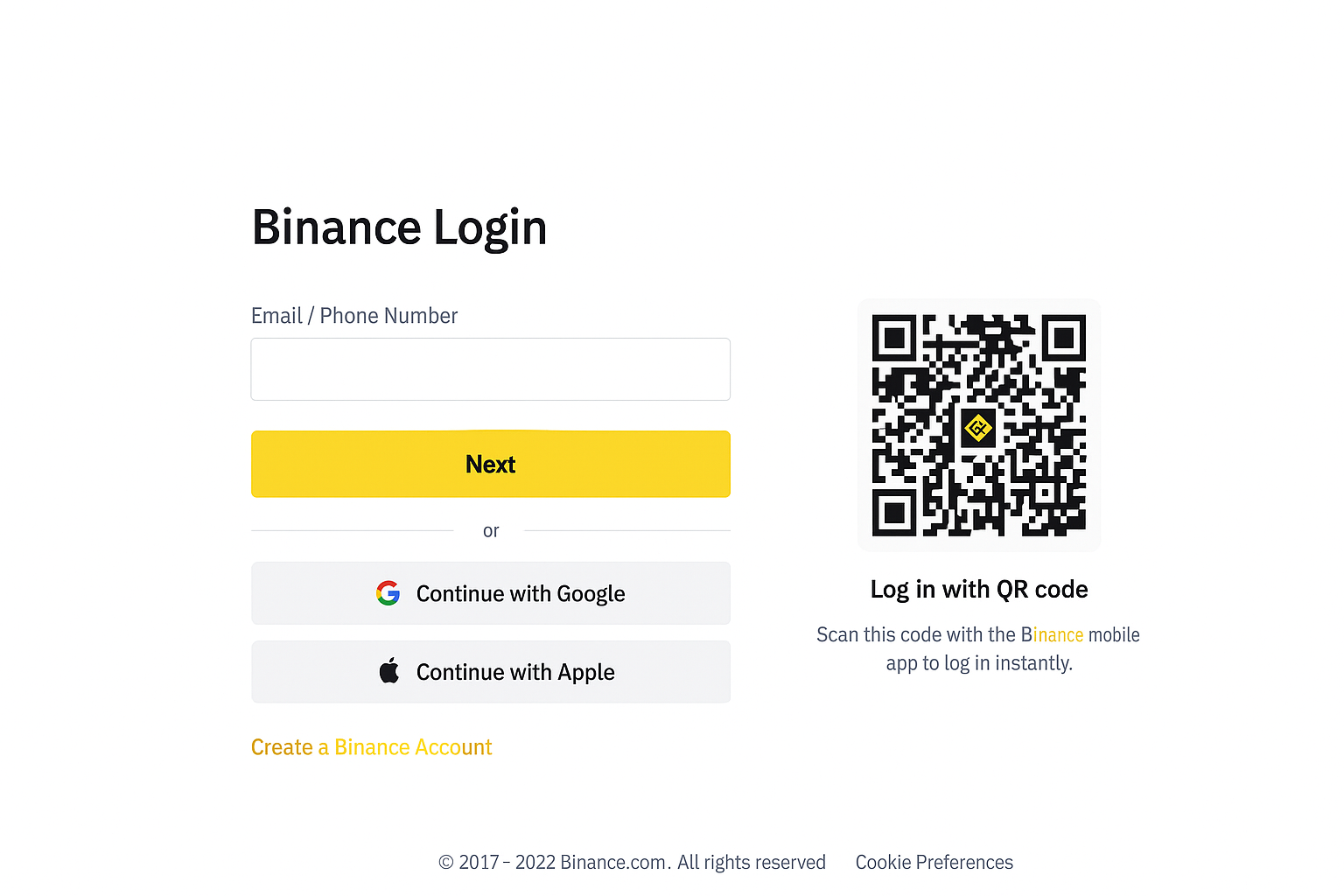
Task: Continue with Google sign-in
Action: pos(490,593)
